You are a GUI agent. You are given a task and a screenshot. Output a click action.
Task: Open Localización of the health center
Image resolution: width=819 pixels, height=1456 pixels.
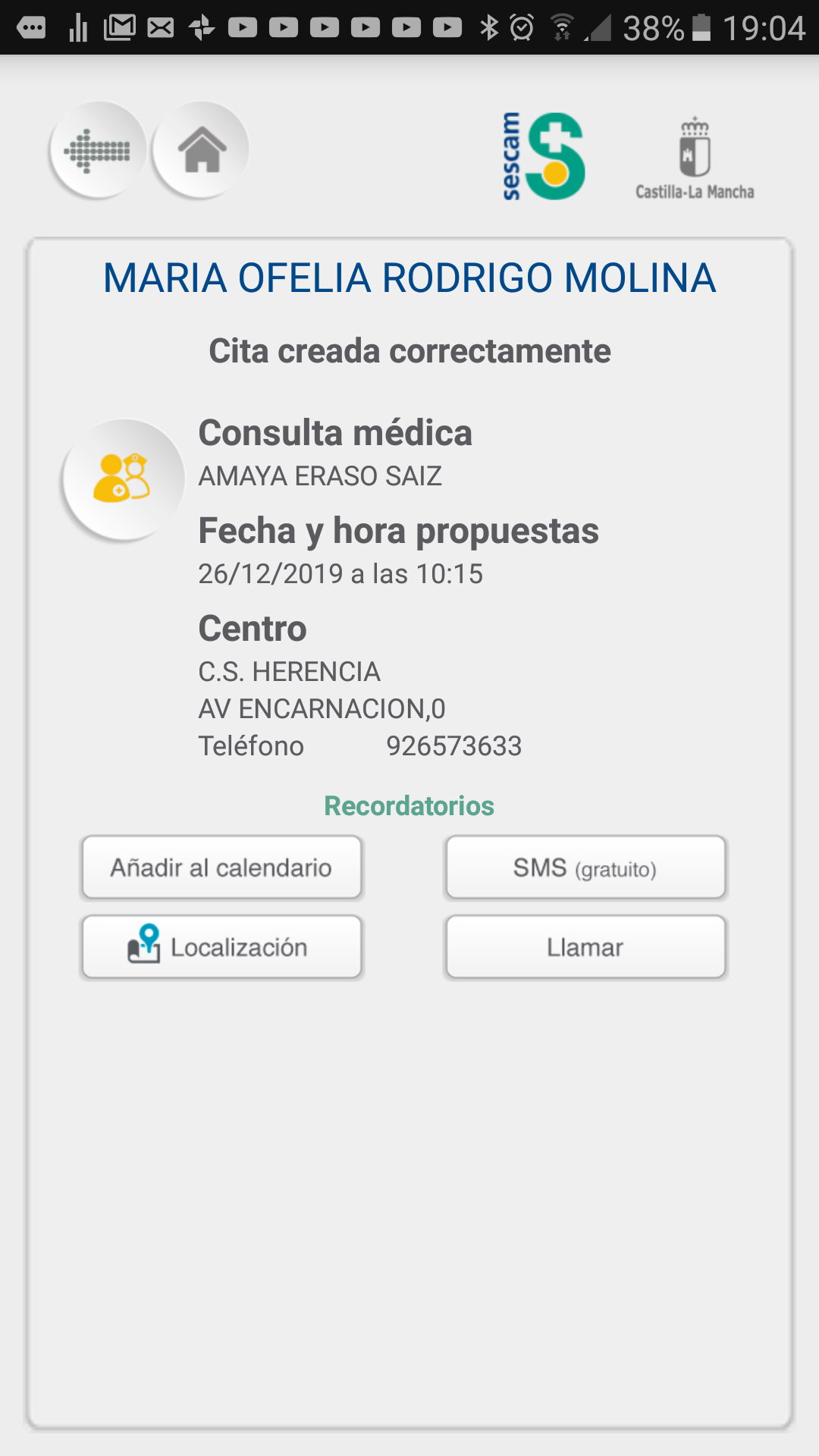click(x=221, y=947)
